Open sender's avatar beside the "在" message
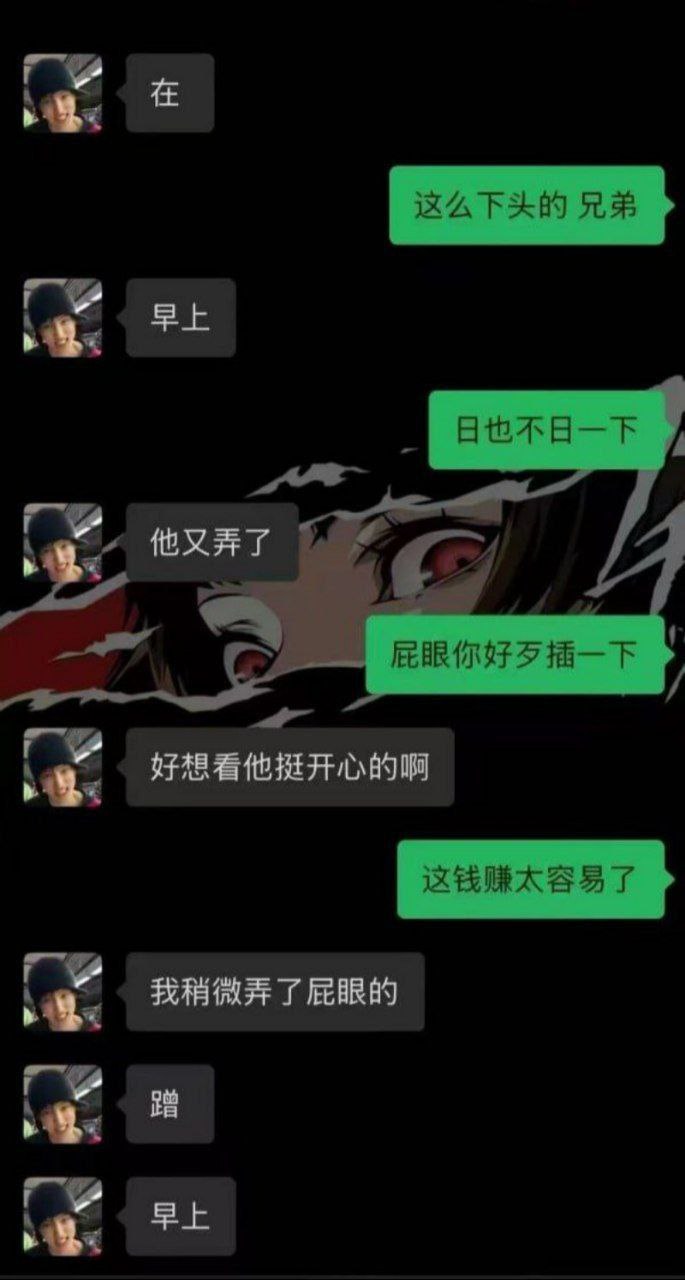Screen dimensions: 685x1280 [x=62, y=93]
